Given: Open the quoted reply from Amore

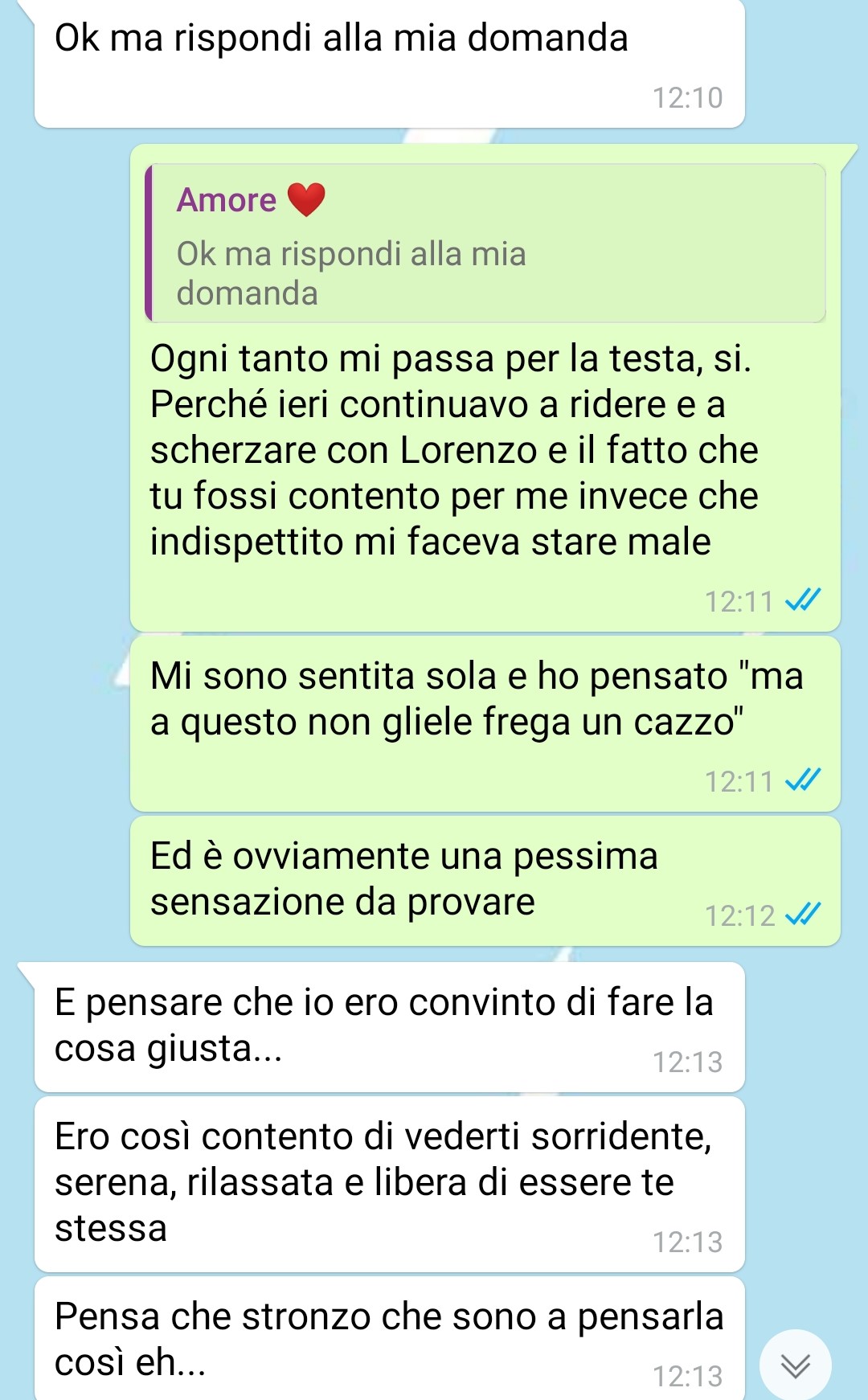Looking at the screenshot, I should 485,244.
